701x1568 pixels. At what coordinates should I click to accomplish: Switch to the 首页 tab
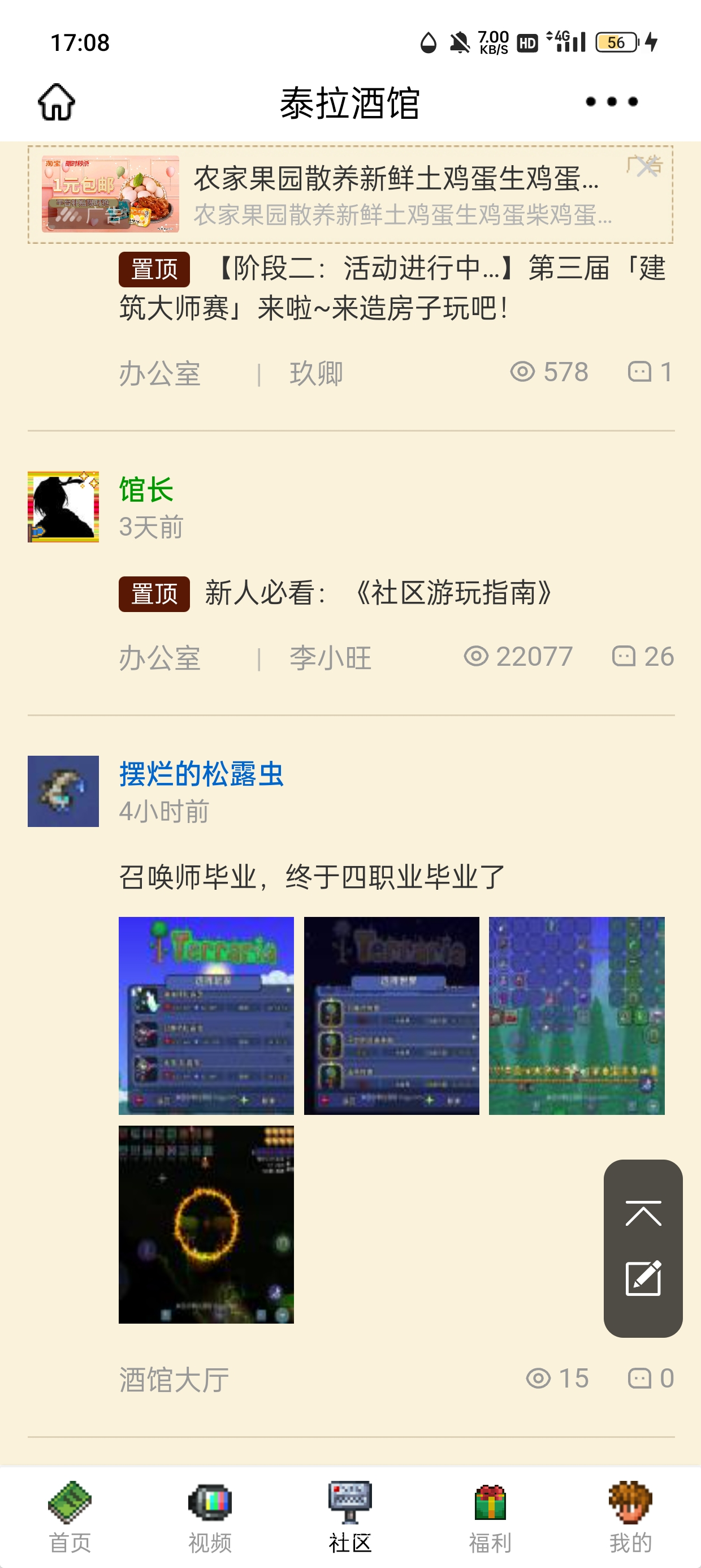70,1517
